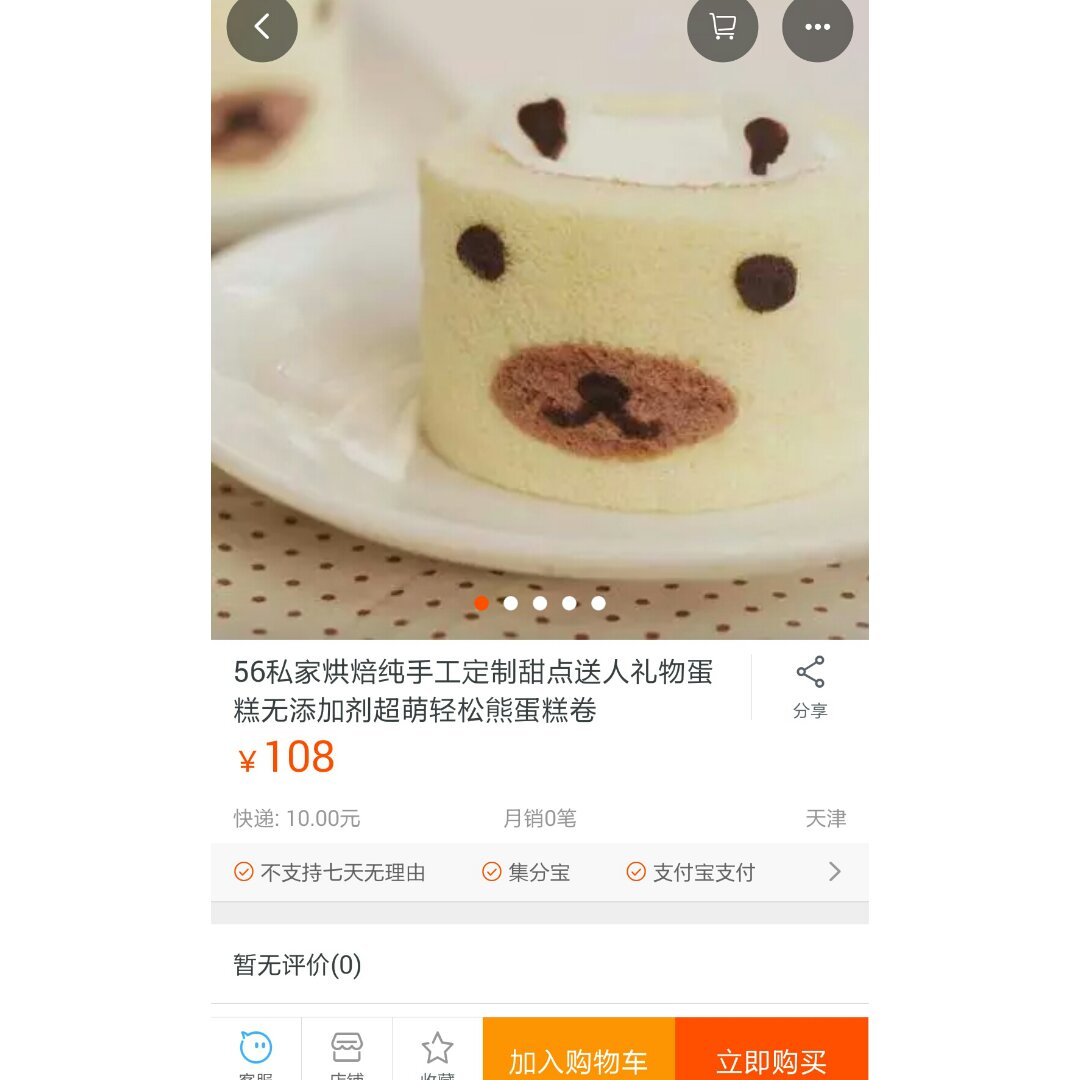Open the shopping cart icon
Image resolution: width=1080 pixels, height=1080 pixels.
point(722,27)
